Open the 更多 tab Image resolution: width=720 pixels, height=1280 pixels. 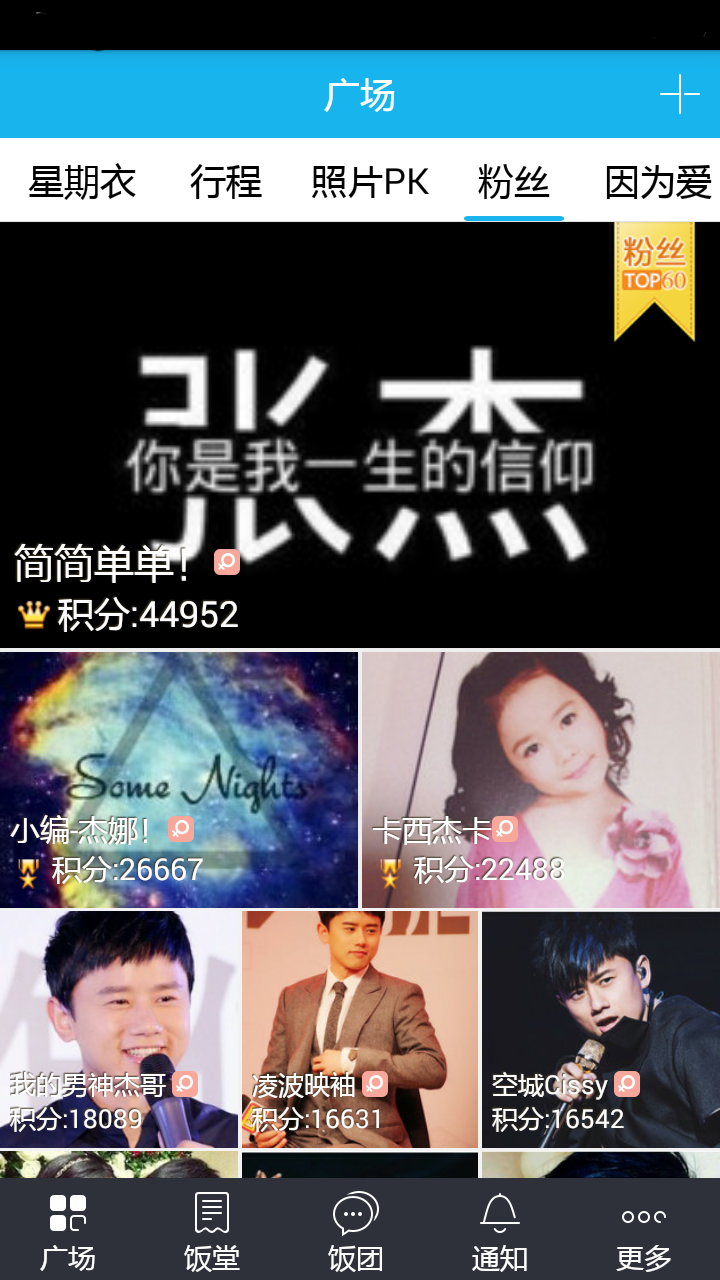[x=644, y=1230]
